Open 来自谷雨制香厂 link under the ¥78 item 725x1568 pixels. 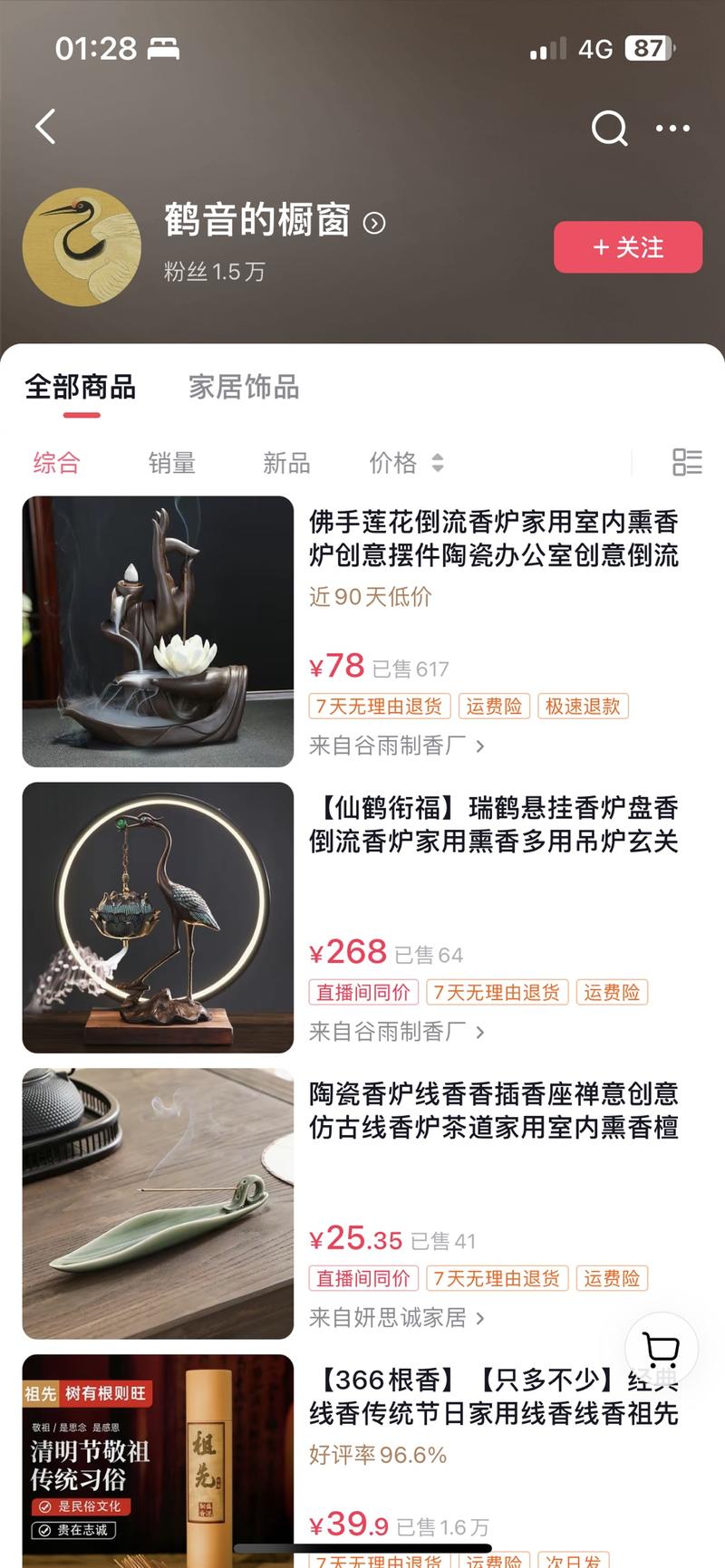click(397, 746)
